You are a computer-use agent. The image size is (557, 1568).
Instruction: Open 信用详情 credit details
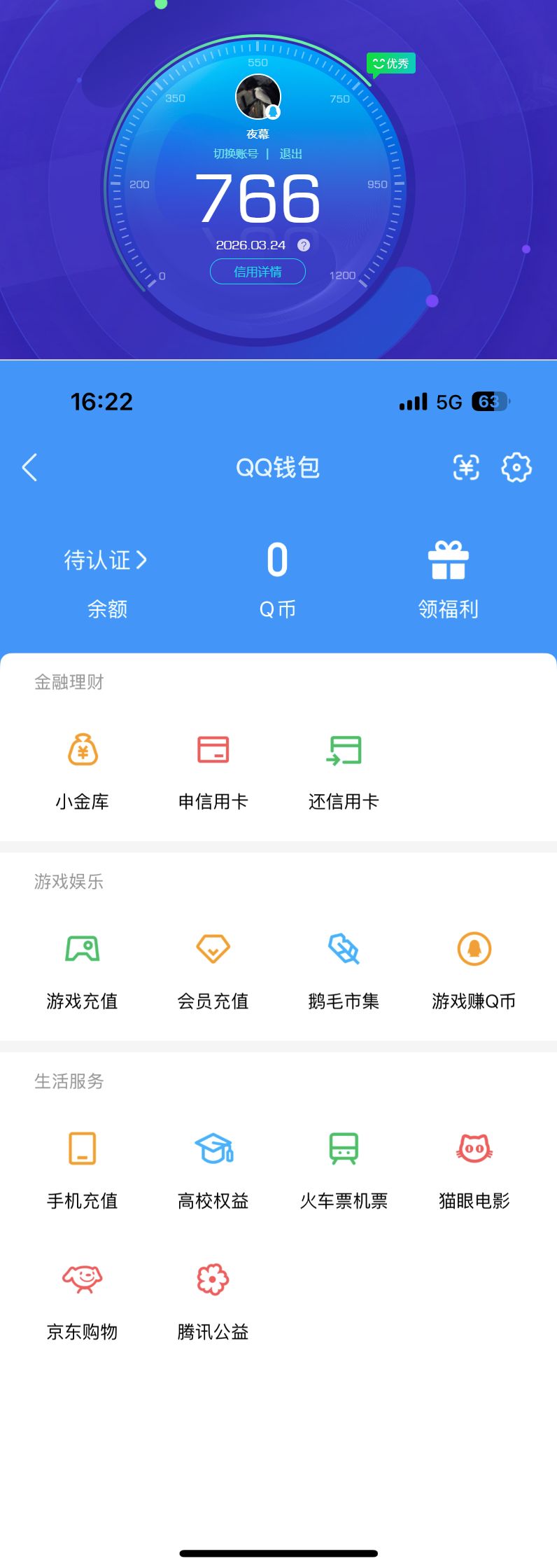tap(258, 272)
